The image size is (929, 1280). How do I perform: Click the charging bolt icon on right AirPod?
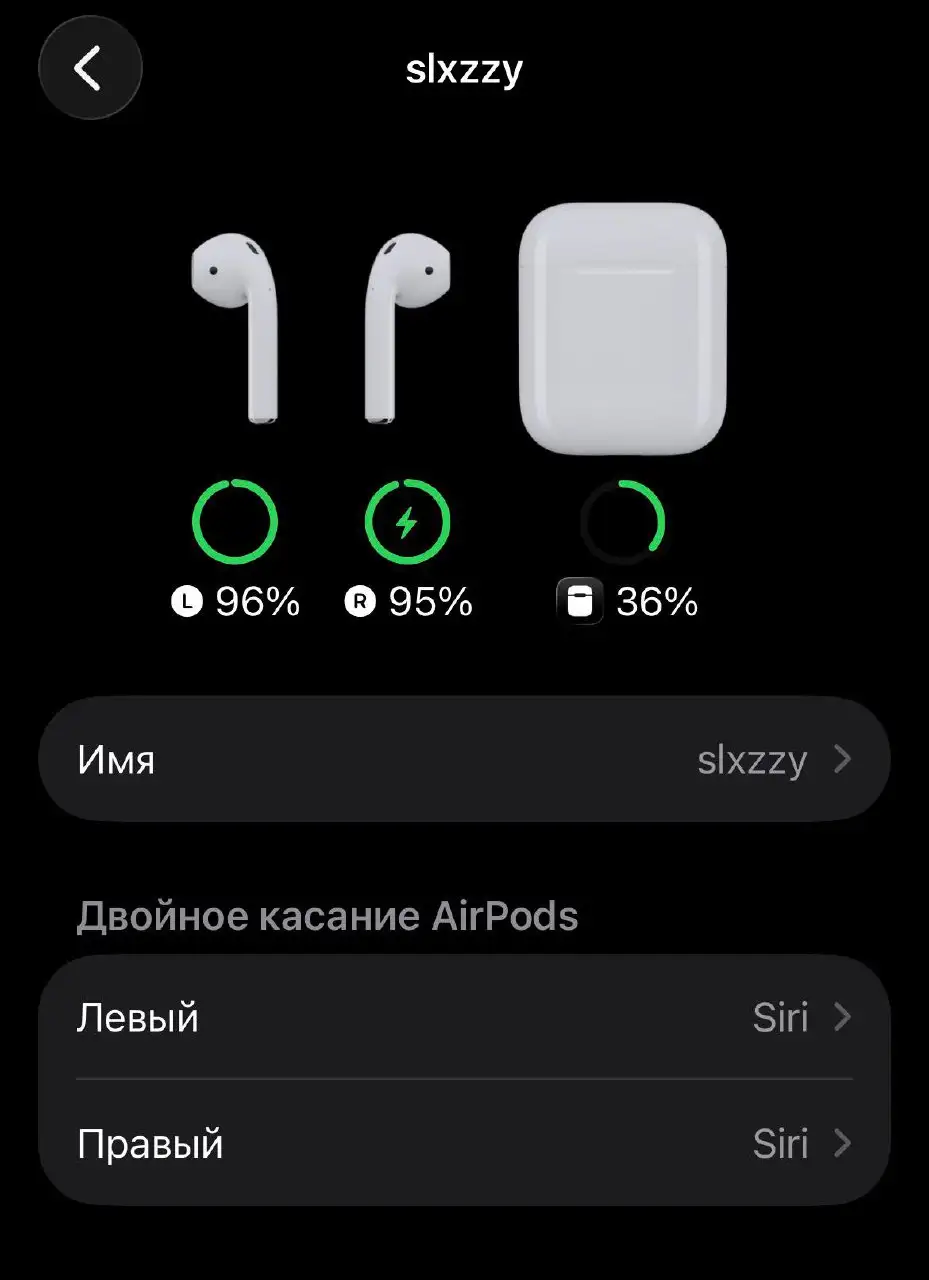[406, 521]
